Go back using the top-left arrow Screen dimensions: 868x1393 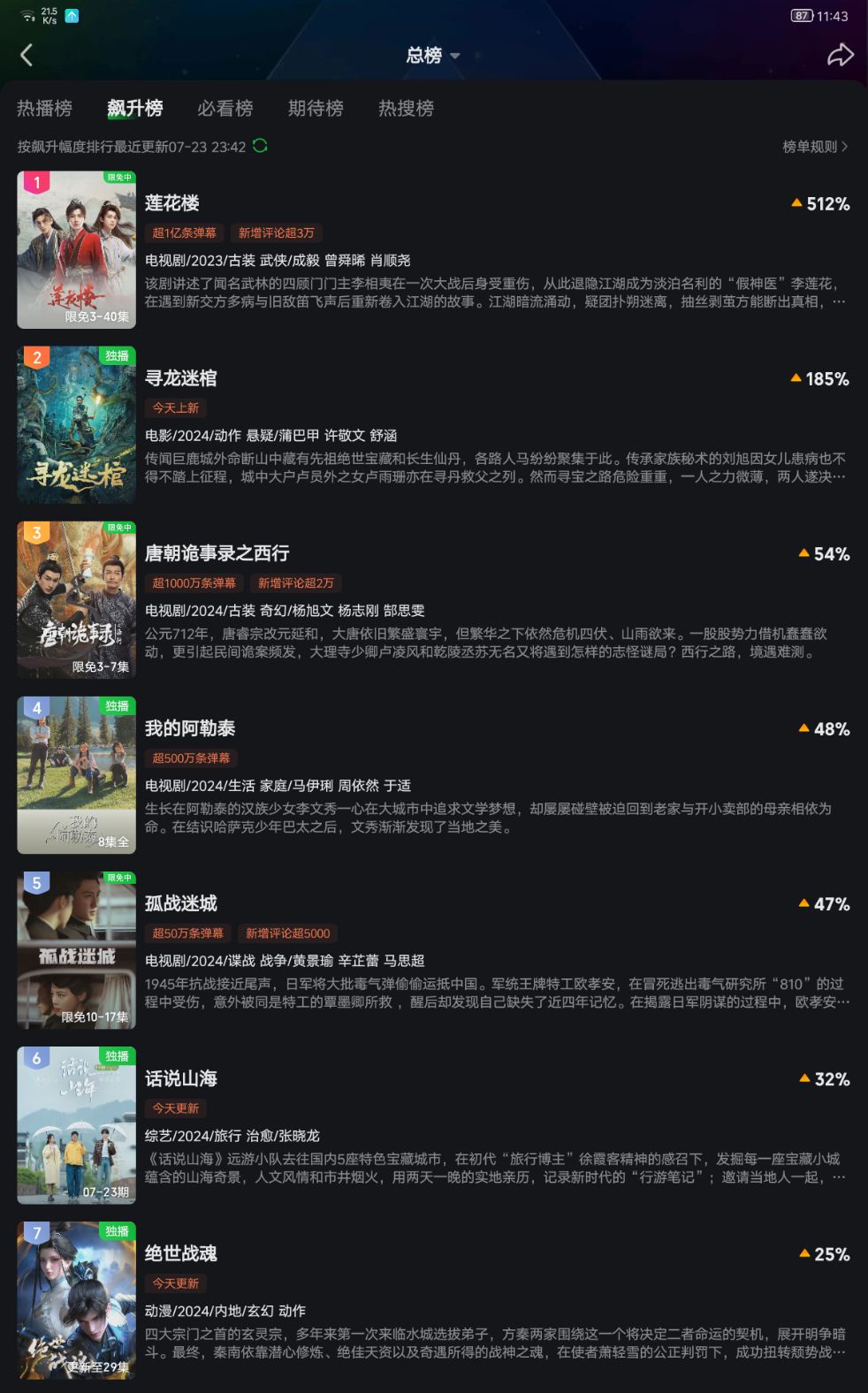coord(27,55)
